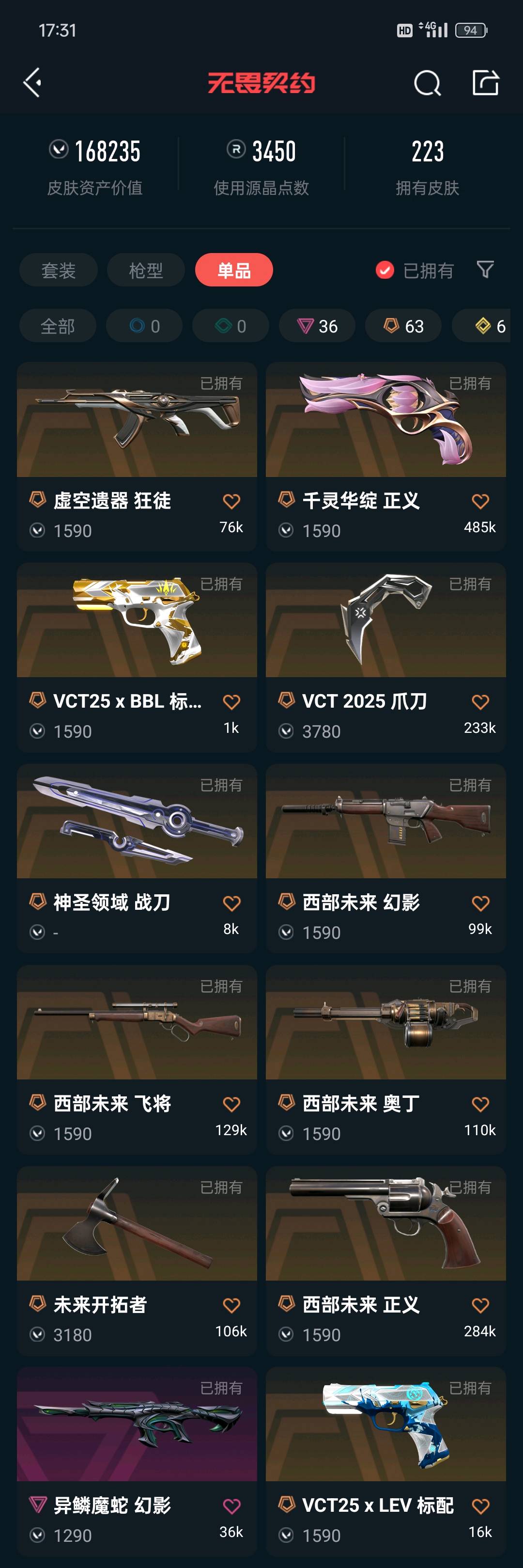Screen dimensions: 523x1568
Task: Filter by the orange tier chip 63
Action: (403, 326)
